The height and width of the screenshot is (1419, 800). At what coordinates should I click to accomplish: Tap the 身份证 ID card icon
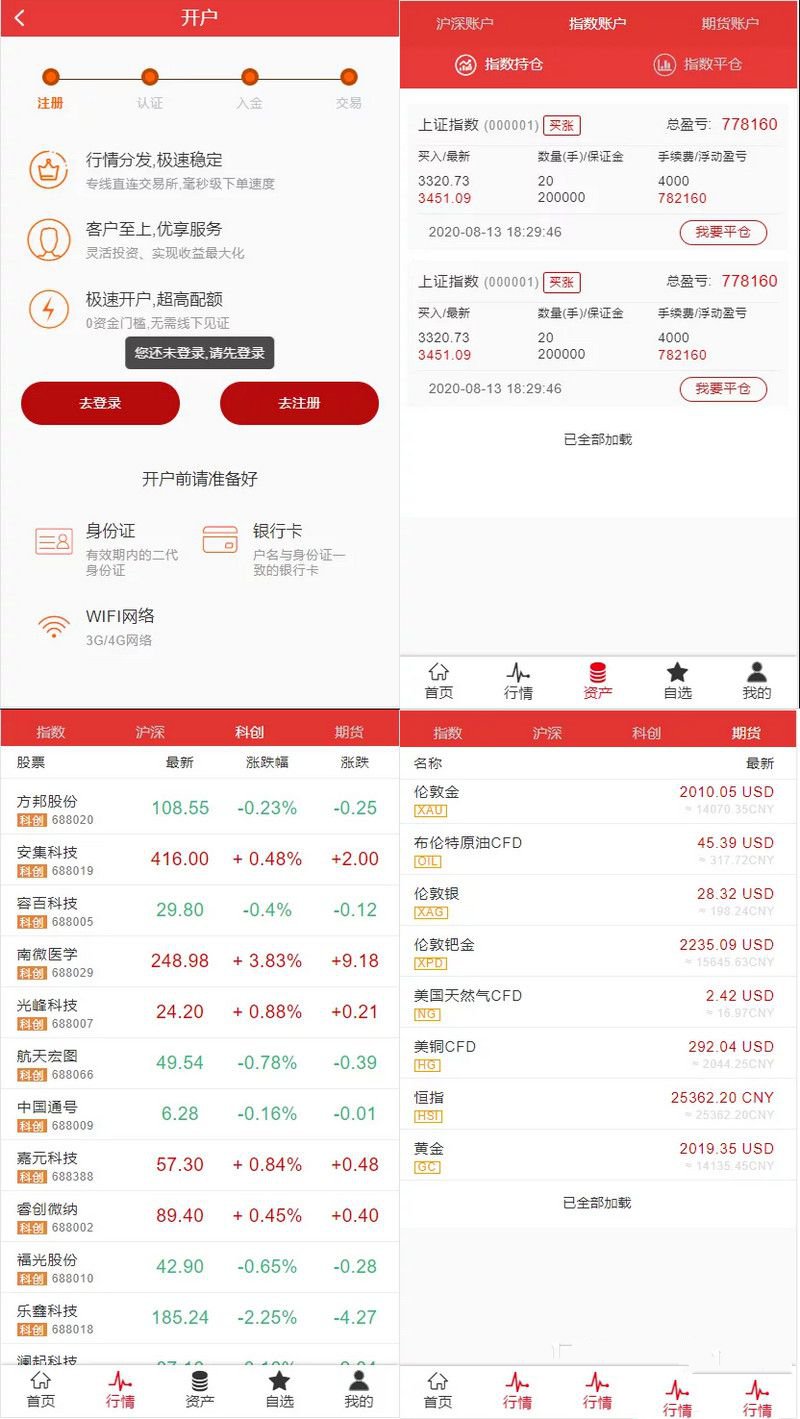tap(53, 540)
